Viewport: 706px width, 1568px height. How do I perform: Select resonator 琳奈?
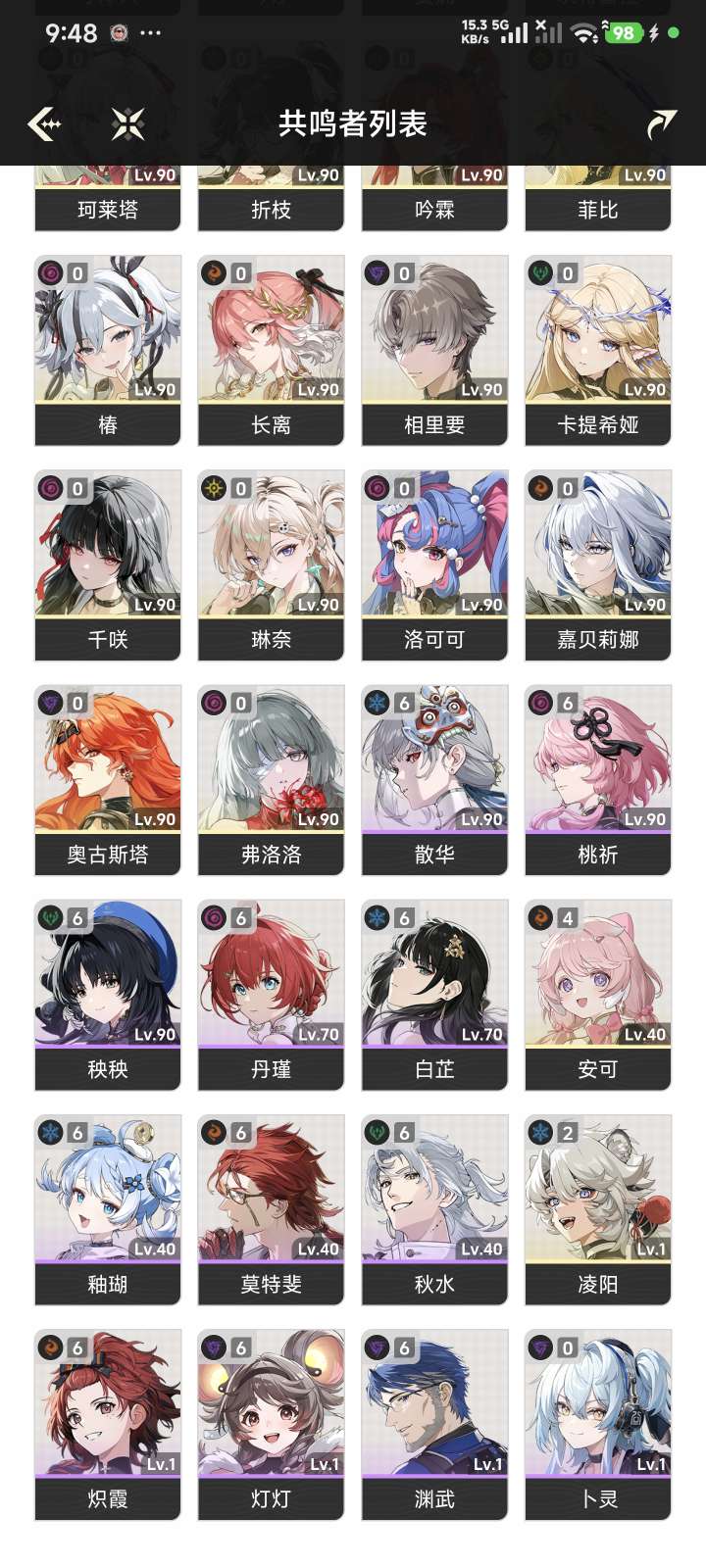[271, 564]
